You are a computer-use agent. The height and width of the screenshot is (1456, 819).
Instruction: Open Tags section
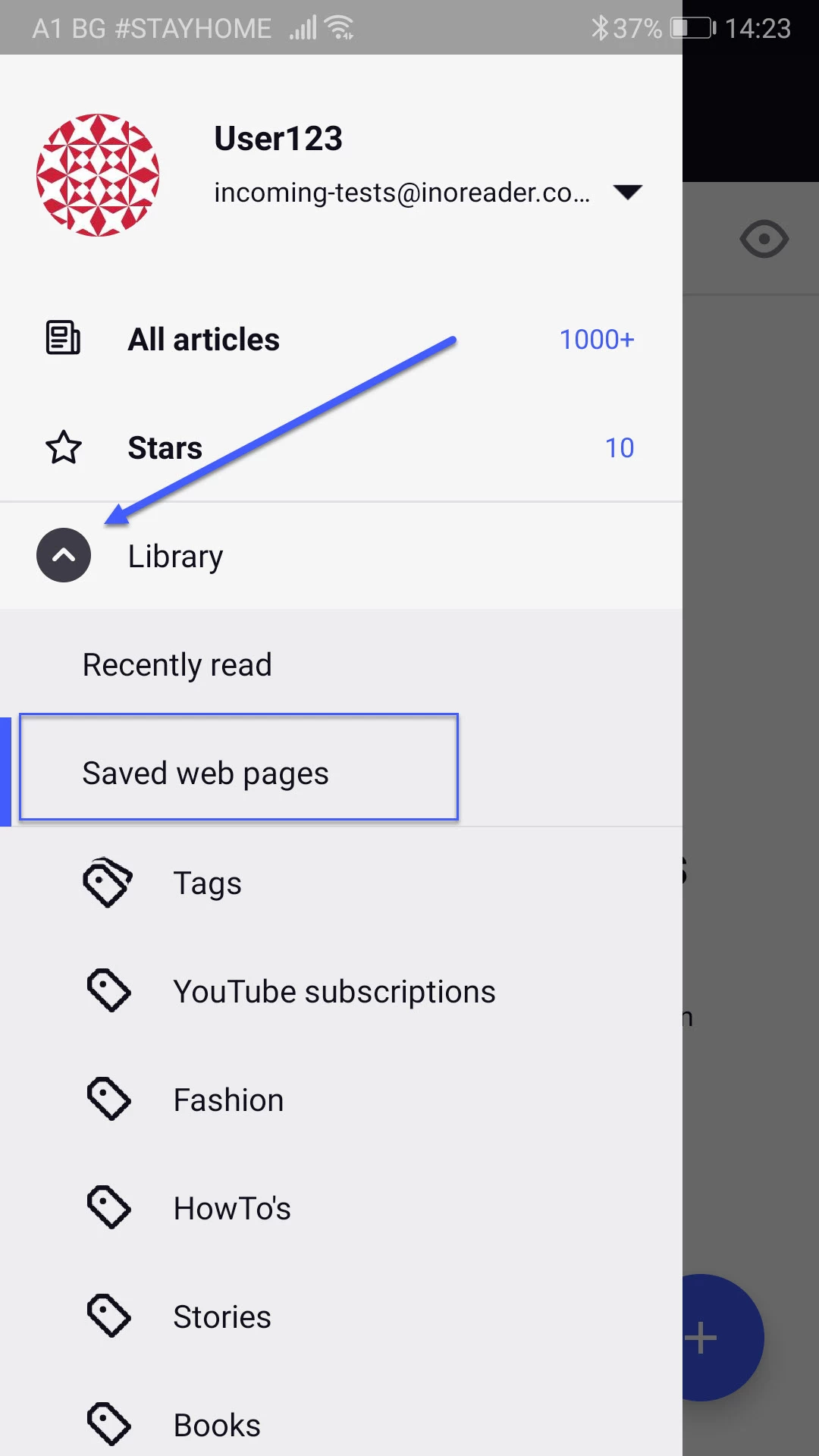206,882
